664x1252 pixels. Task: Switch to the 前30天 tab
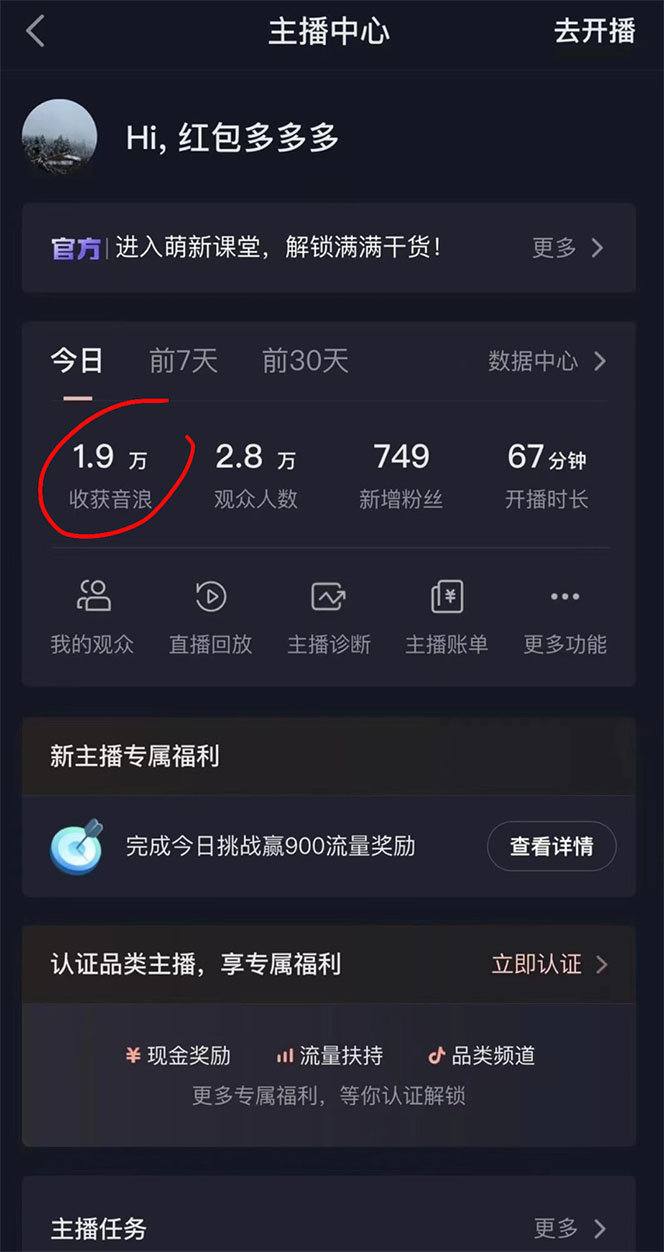[305, 361]
